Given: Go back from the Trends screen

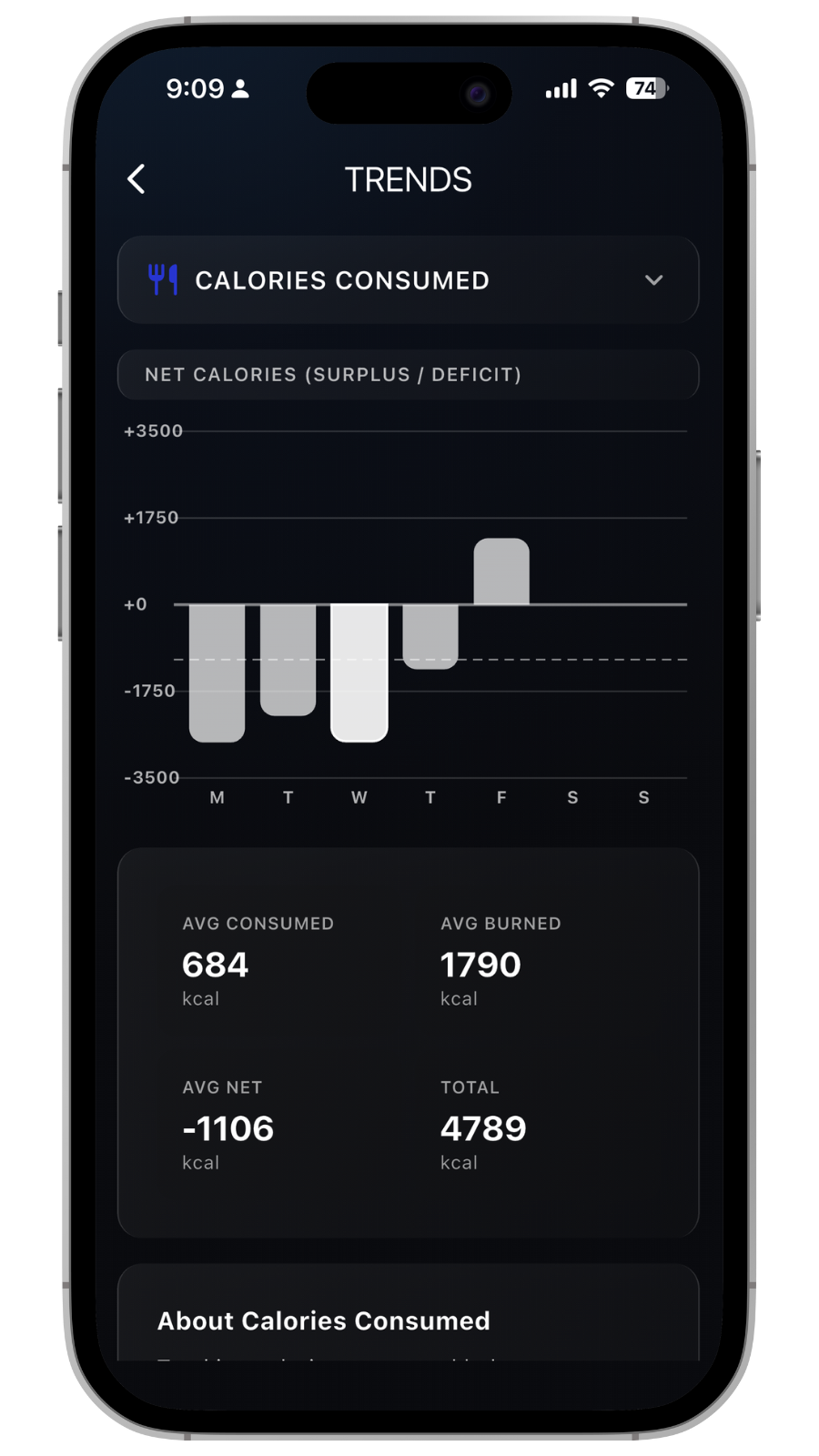Looking at the screenshot, I should point(136,179).
